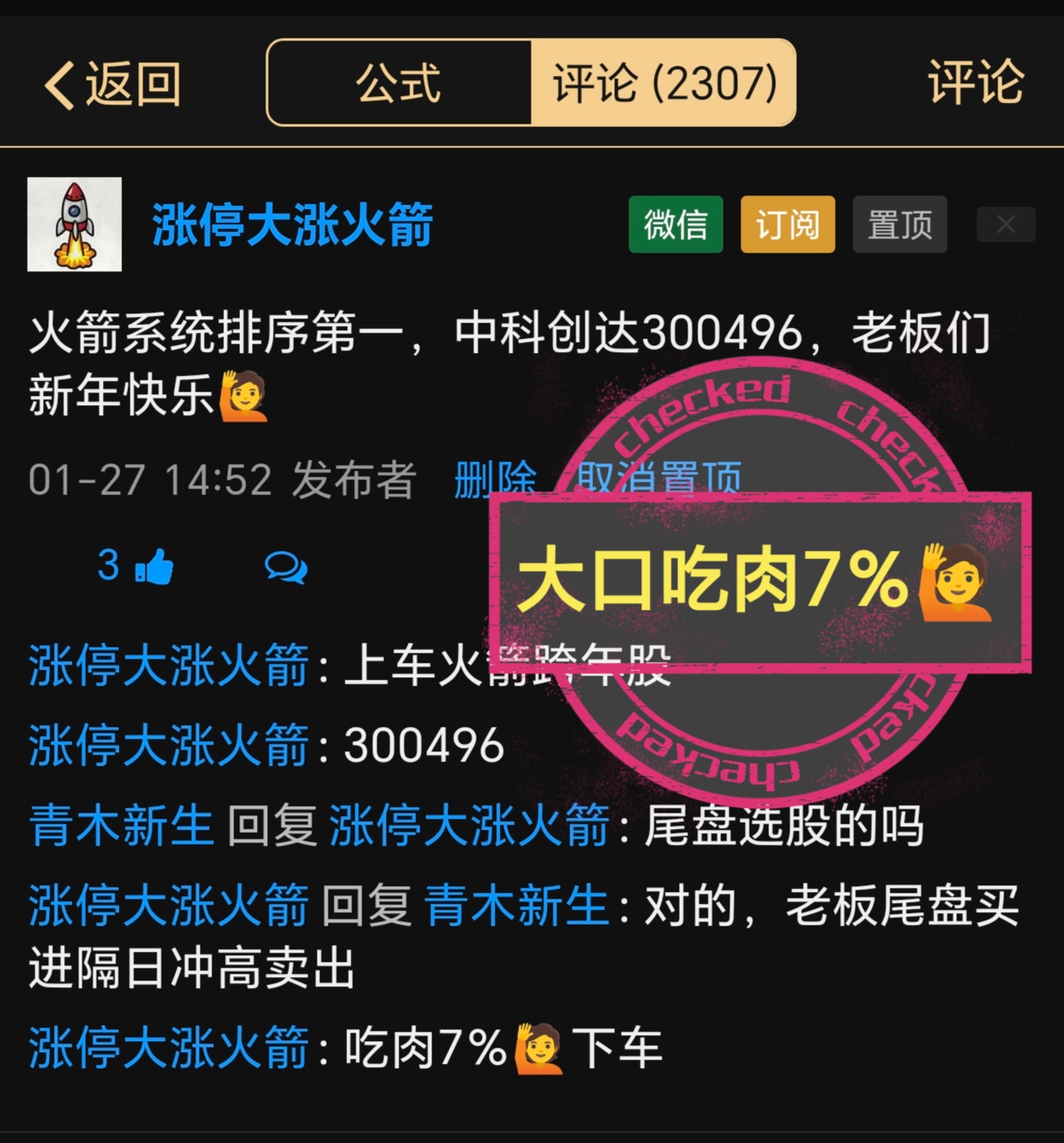Open 青木新生's profile in 尾盘选股的吗 reply
Viewport: 1064px width, 1143px height.
(x=120, y=825)
